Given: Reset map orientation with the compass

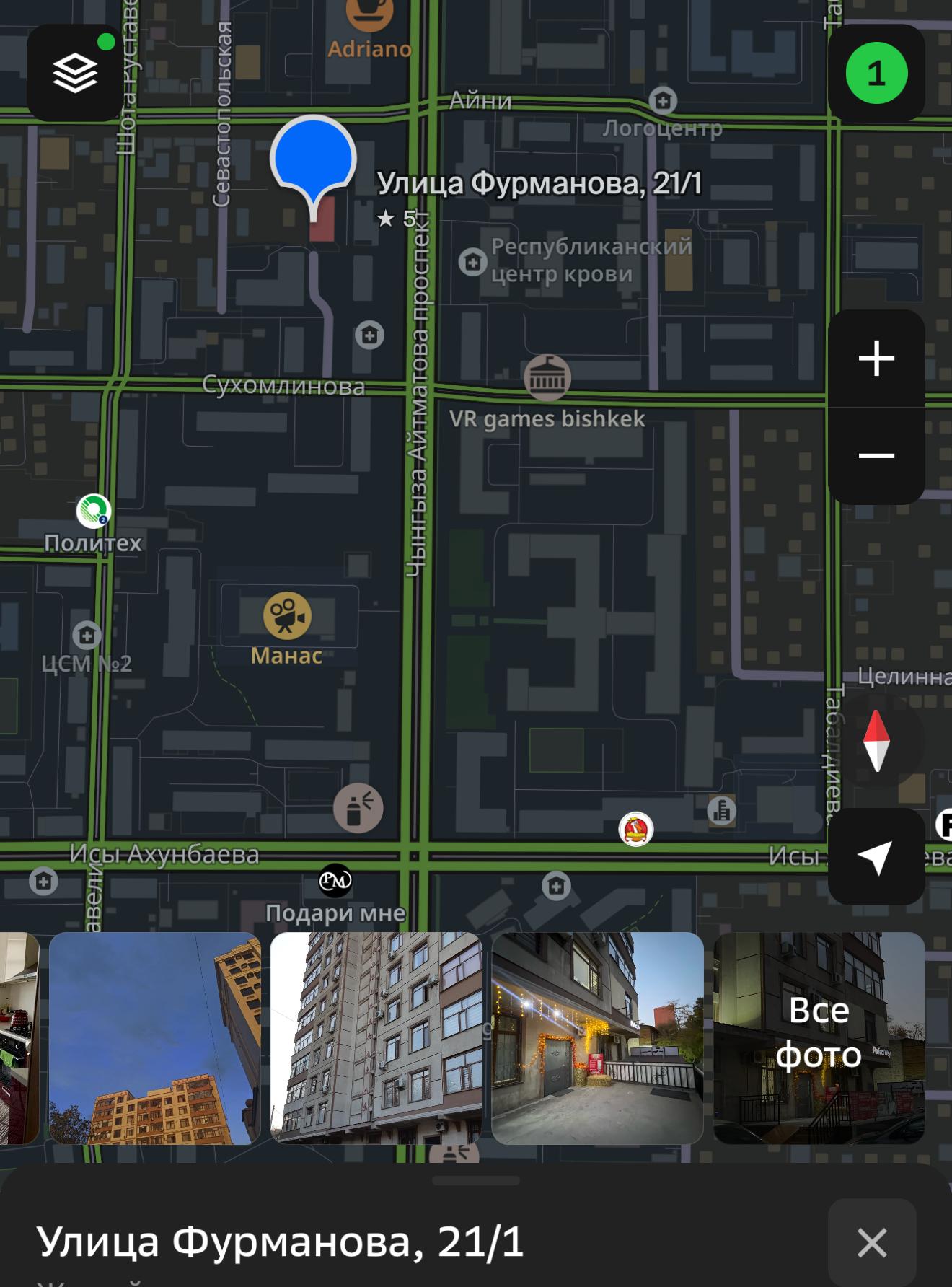Looking at the screenshot, I should (x=876, y=741).
